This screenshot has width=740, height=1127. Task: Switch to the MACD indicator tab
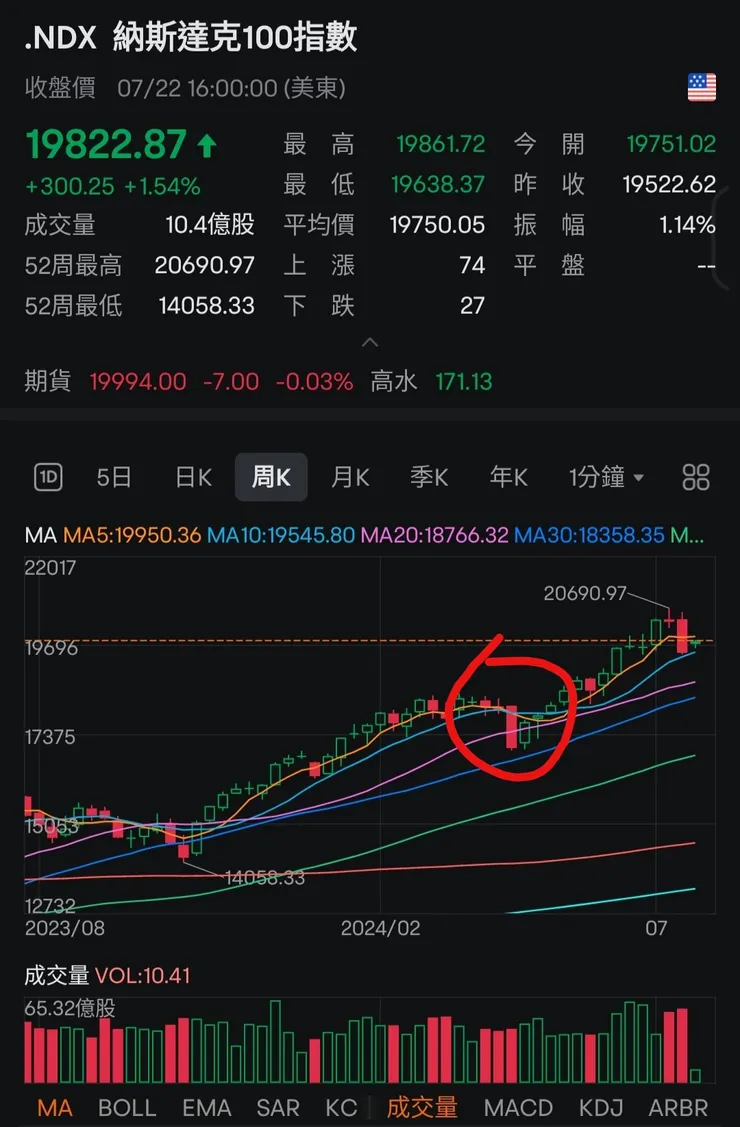(x=518, y=1108)
